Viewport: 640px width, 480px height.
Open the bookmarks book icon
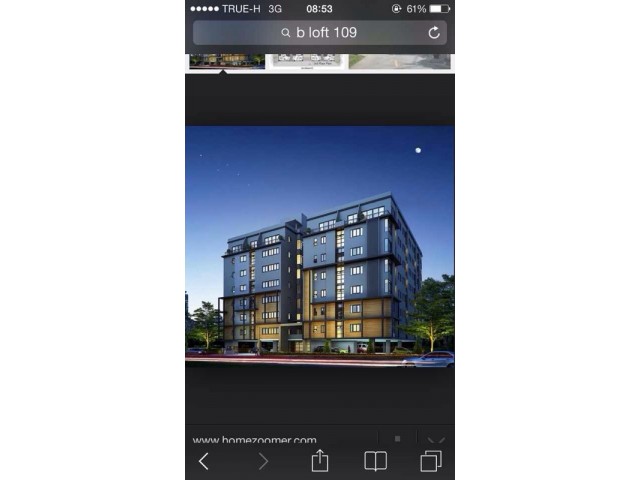(375, 461)
